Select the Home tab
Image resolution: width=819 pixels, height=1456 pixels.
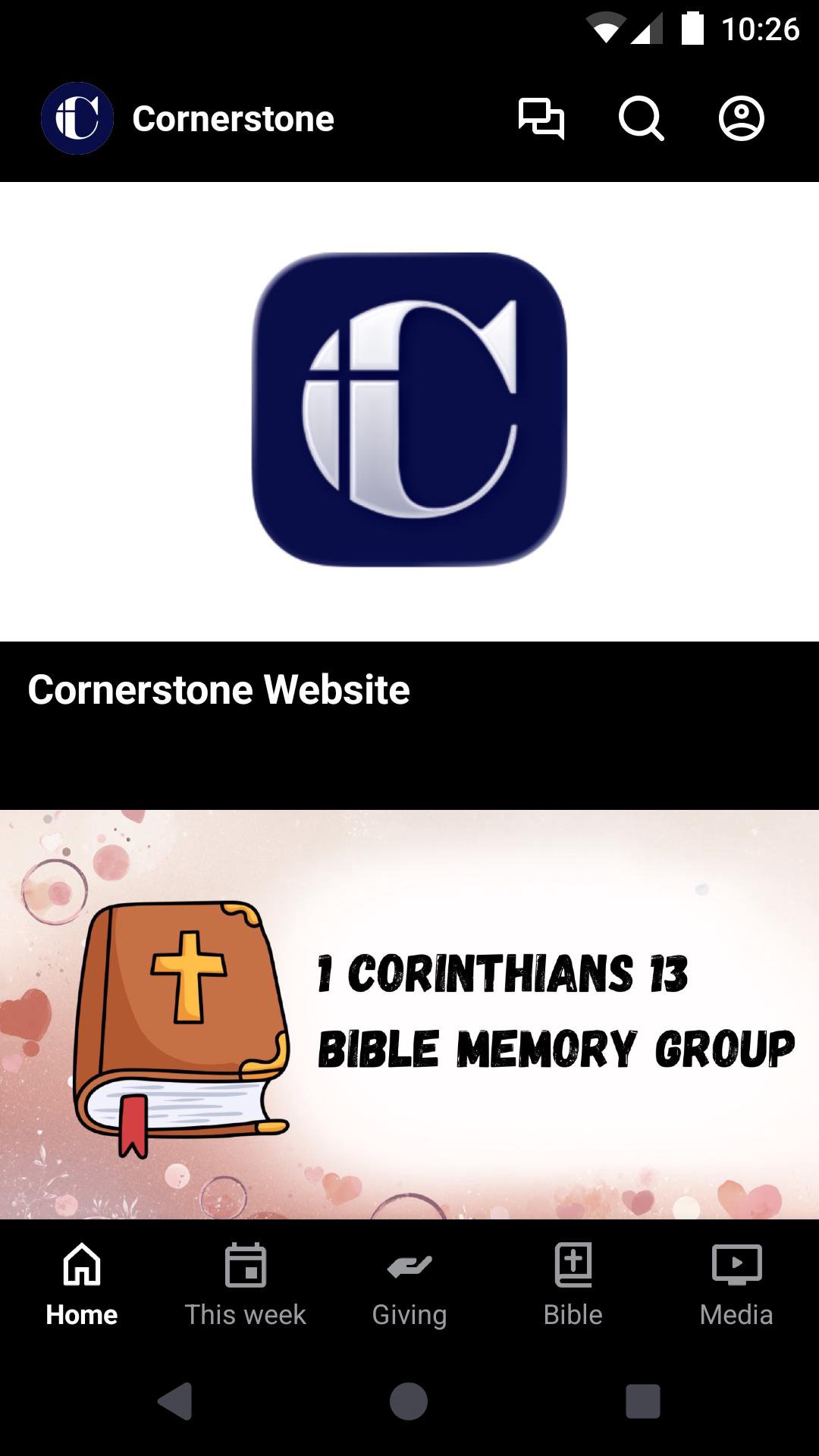click(82, 1283)
